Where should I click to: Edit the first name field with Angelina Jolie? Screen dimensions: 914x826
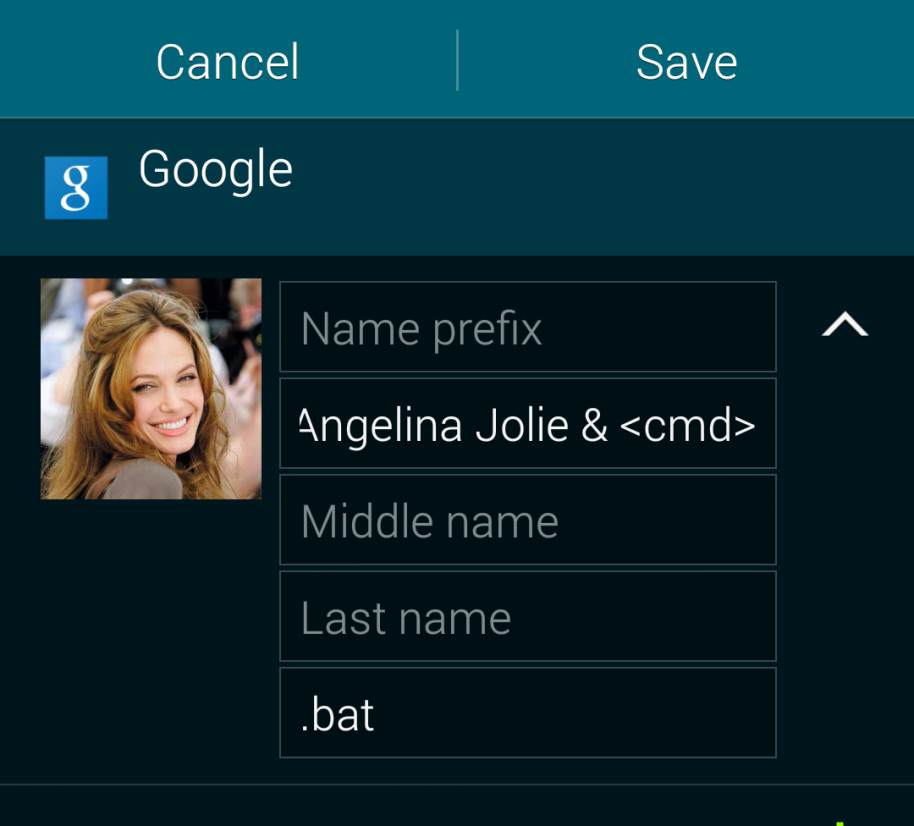527,424
